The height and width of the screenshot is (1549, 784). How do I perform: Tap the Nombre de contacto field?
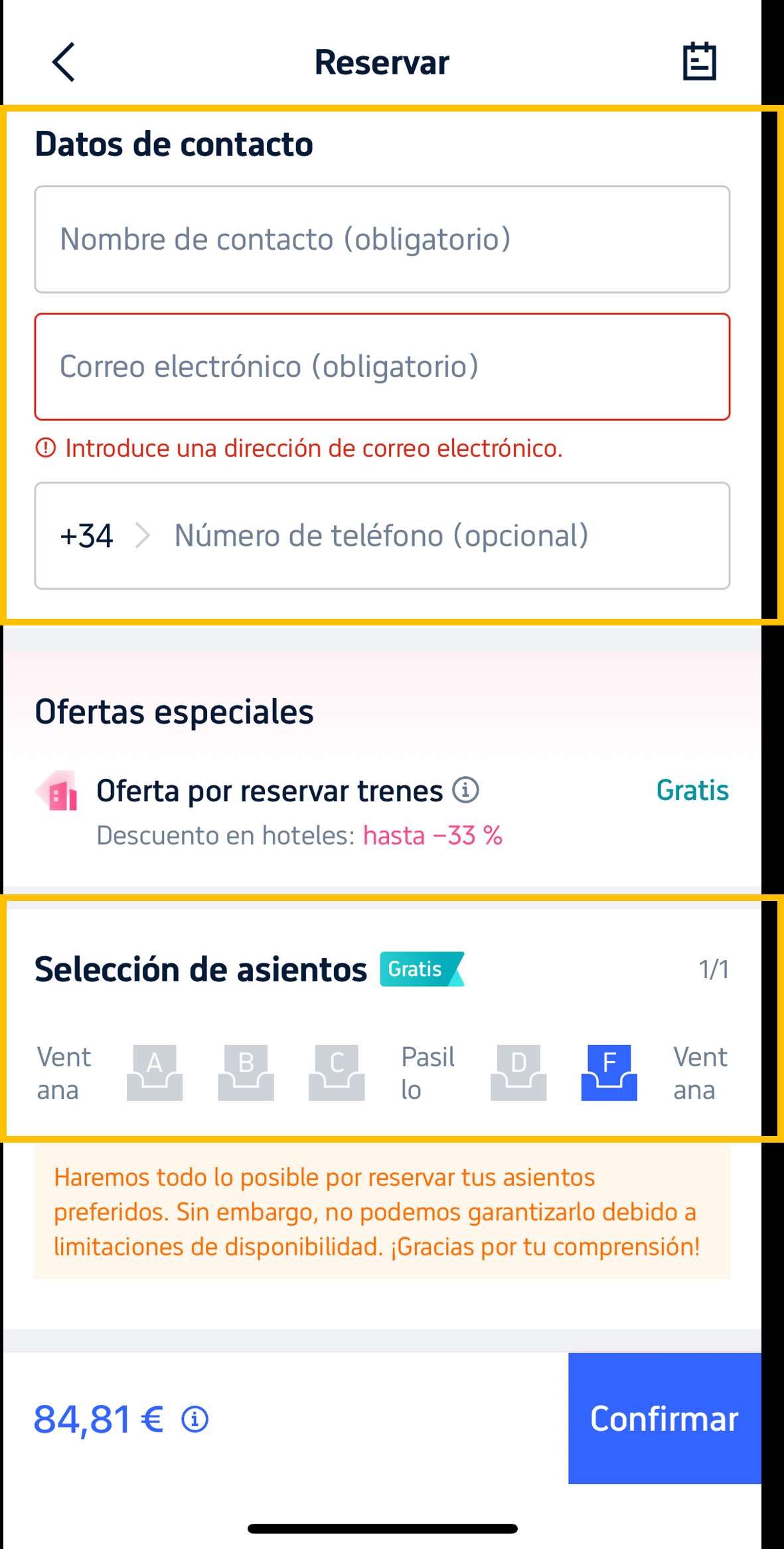click(x=382, y=240)
